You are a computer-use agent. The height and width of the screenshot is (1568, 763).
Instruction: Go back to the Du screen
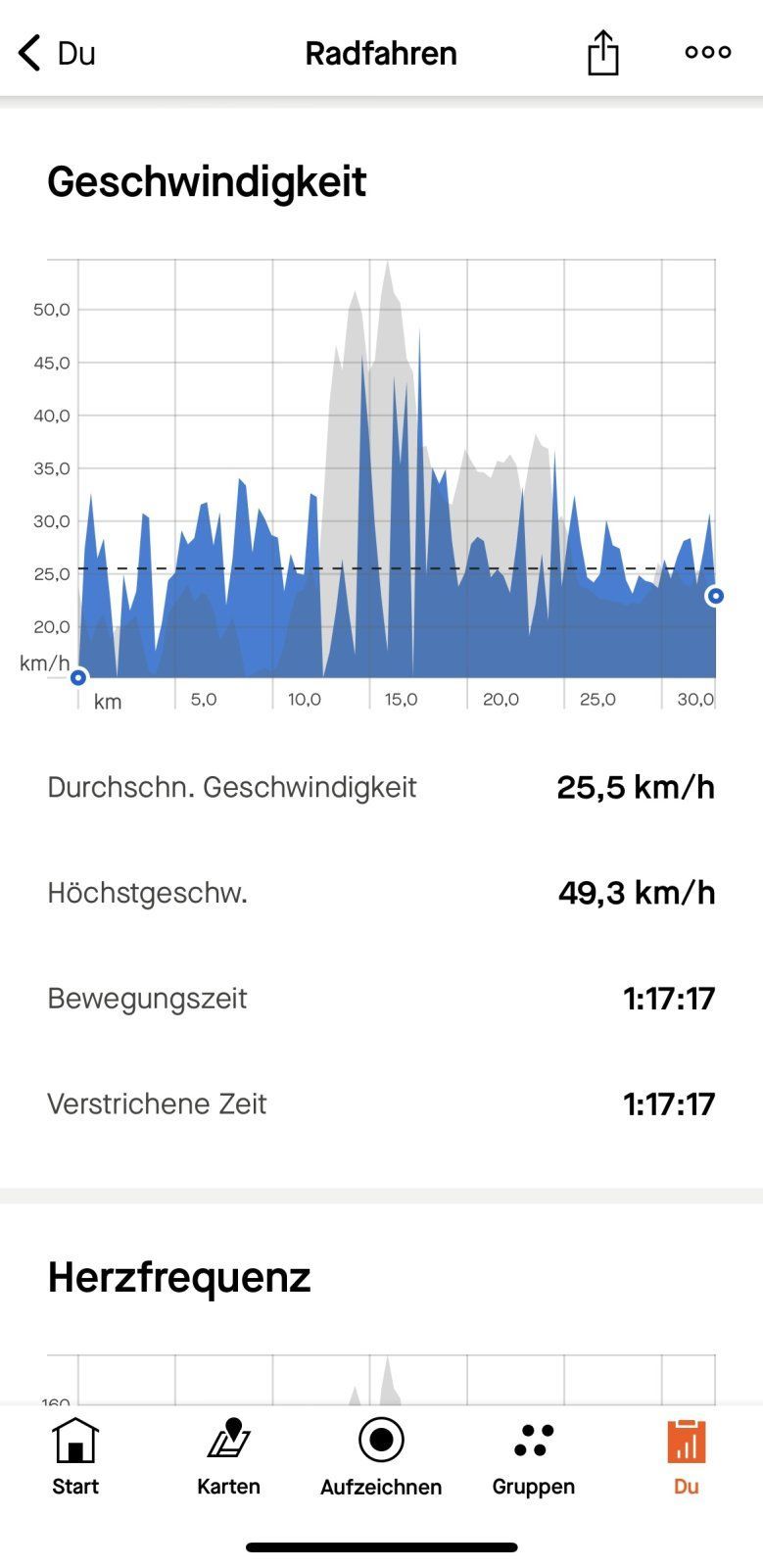coord(57,53)
